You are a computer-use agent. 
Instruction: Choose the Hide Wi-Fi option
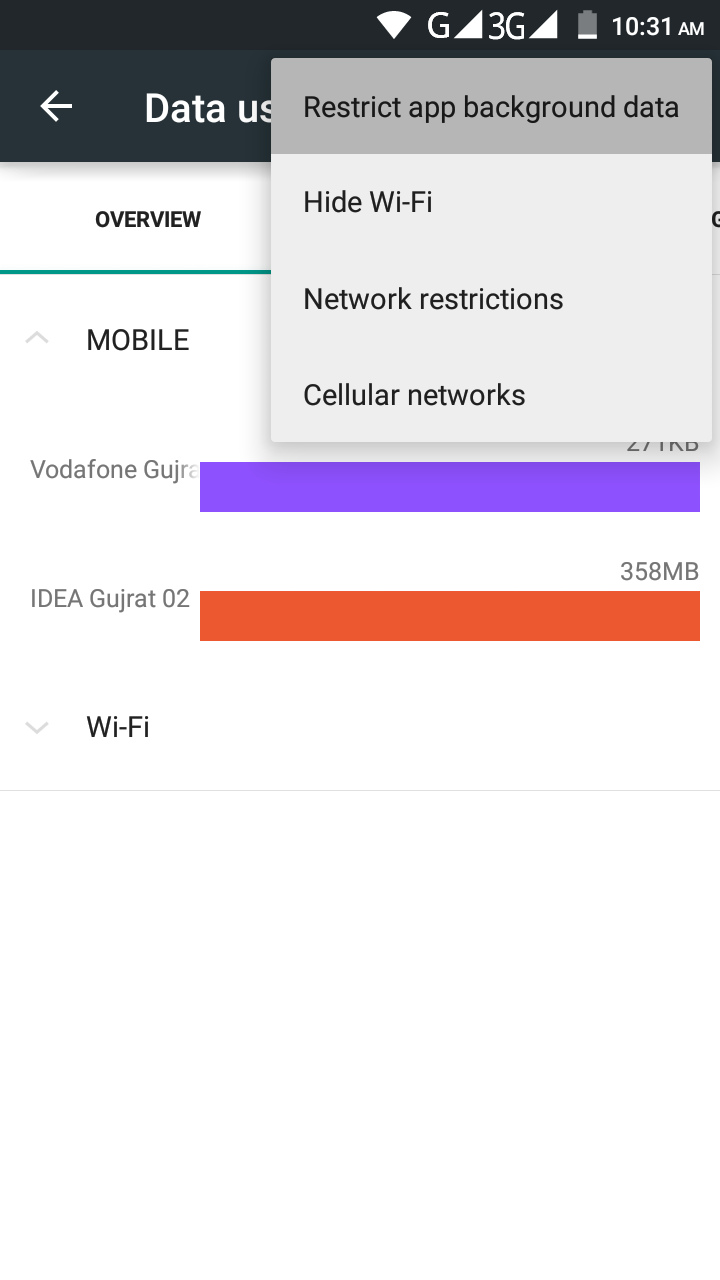(491, 202)
